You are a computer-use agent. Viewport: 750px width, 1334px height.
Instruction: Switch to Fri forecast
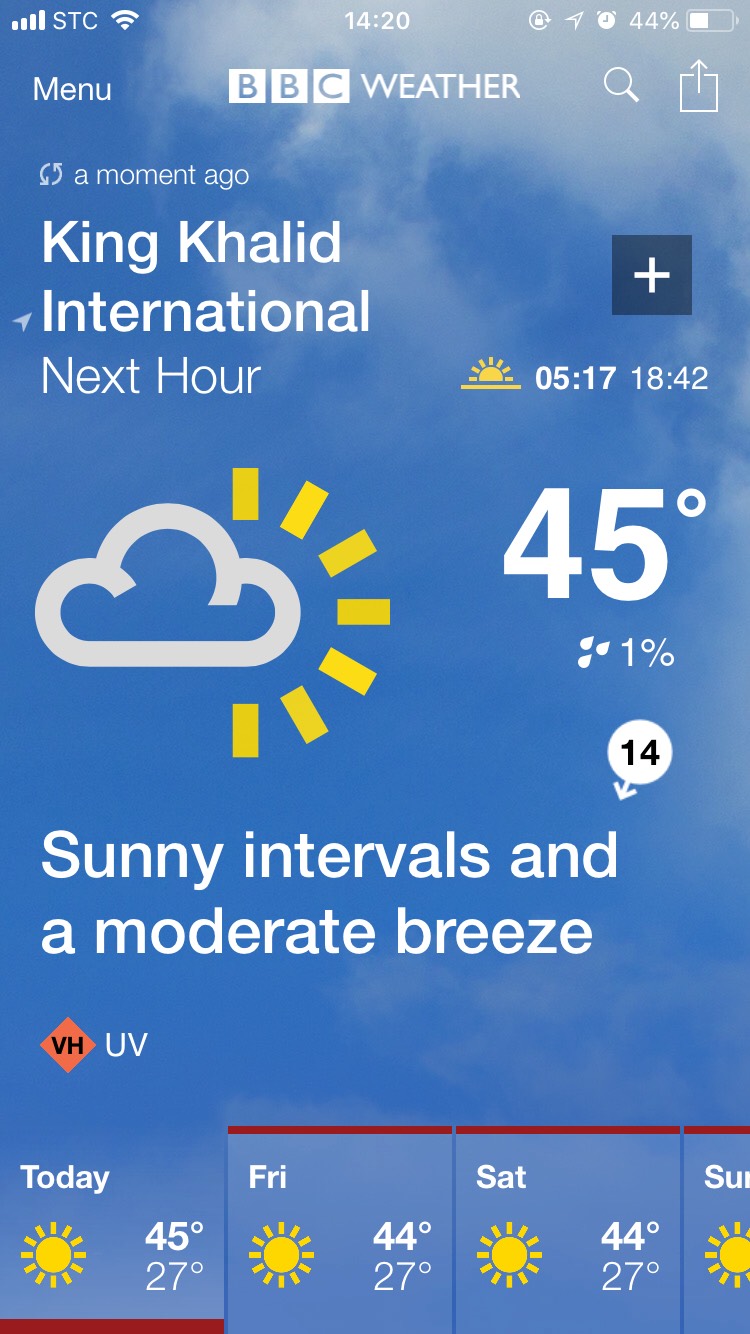click(x=340, y=1230)
